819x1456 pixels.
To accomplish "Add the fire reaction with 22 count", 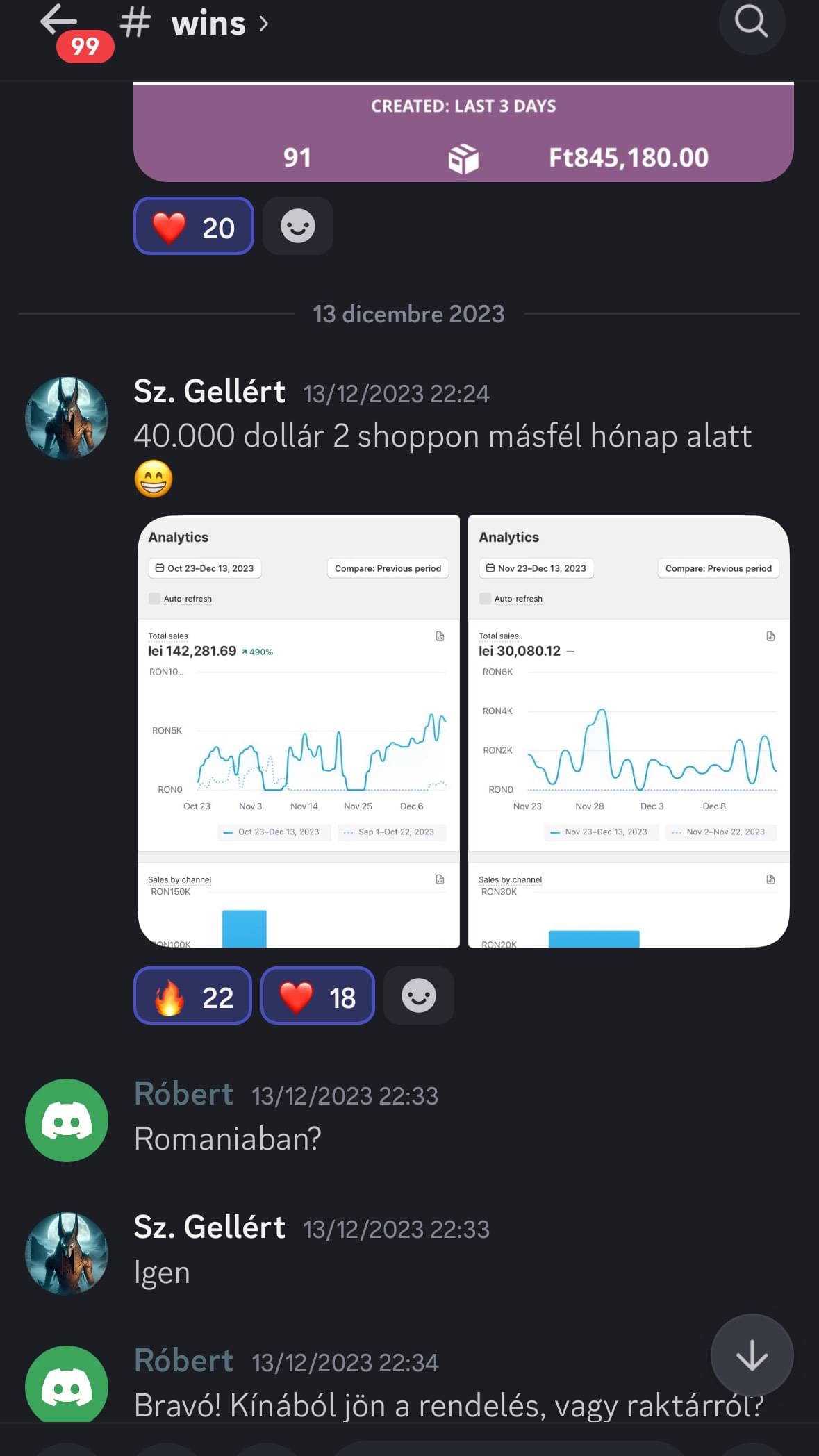I will click(192, 996).
